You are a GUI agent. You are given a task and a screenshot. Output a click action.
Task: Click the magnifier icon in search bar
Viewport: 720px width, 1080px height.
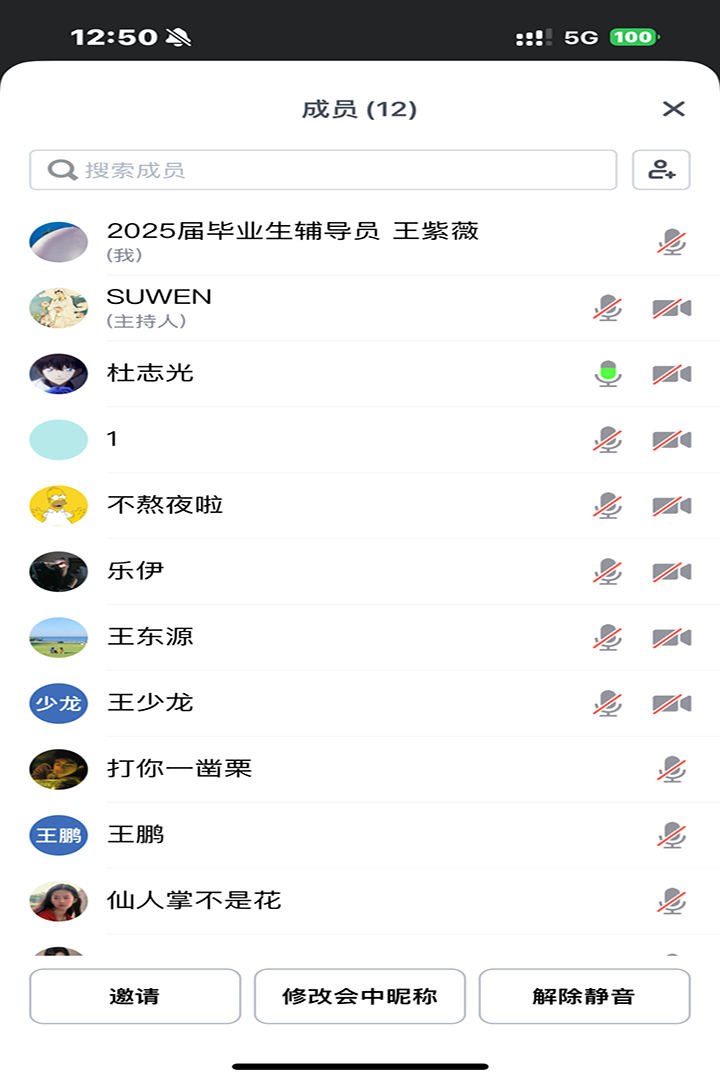click(x=61, y=170)
